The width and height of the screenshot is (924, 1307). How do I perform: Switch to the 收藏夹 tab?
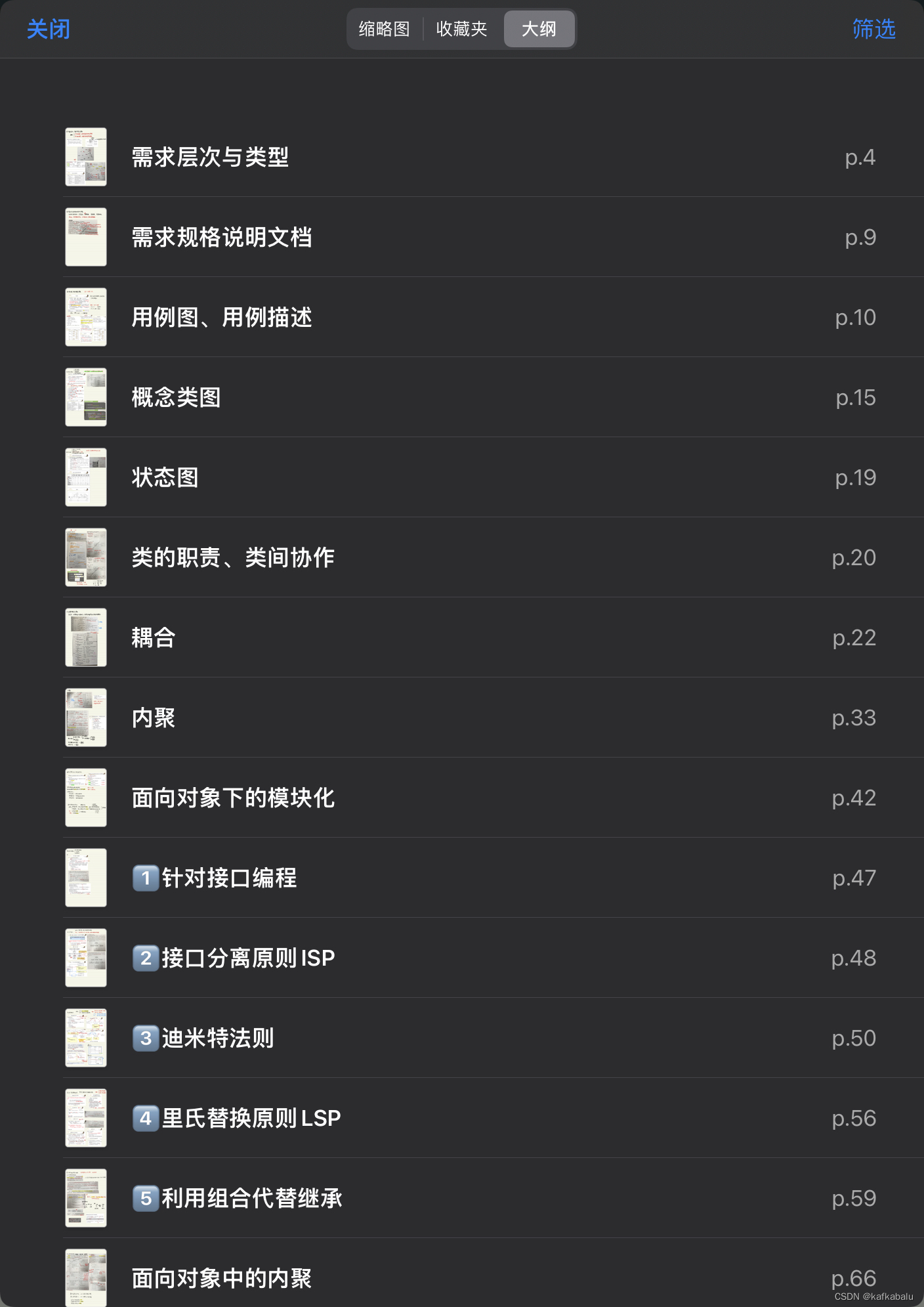[x=461, y=29]
